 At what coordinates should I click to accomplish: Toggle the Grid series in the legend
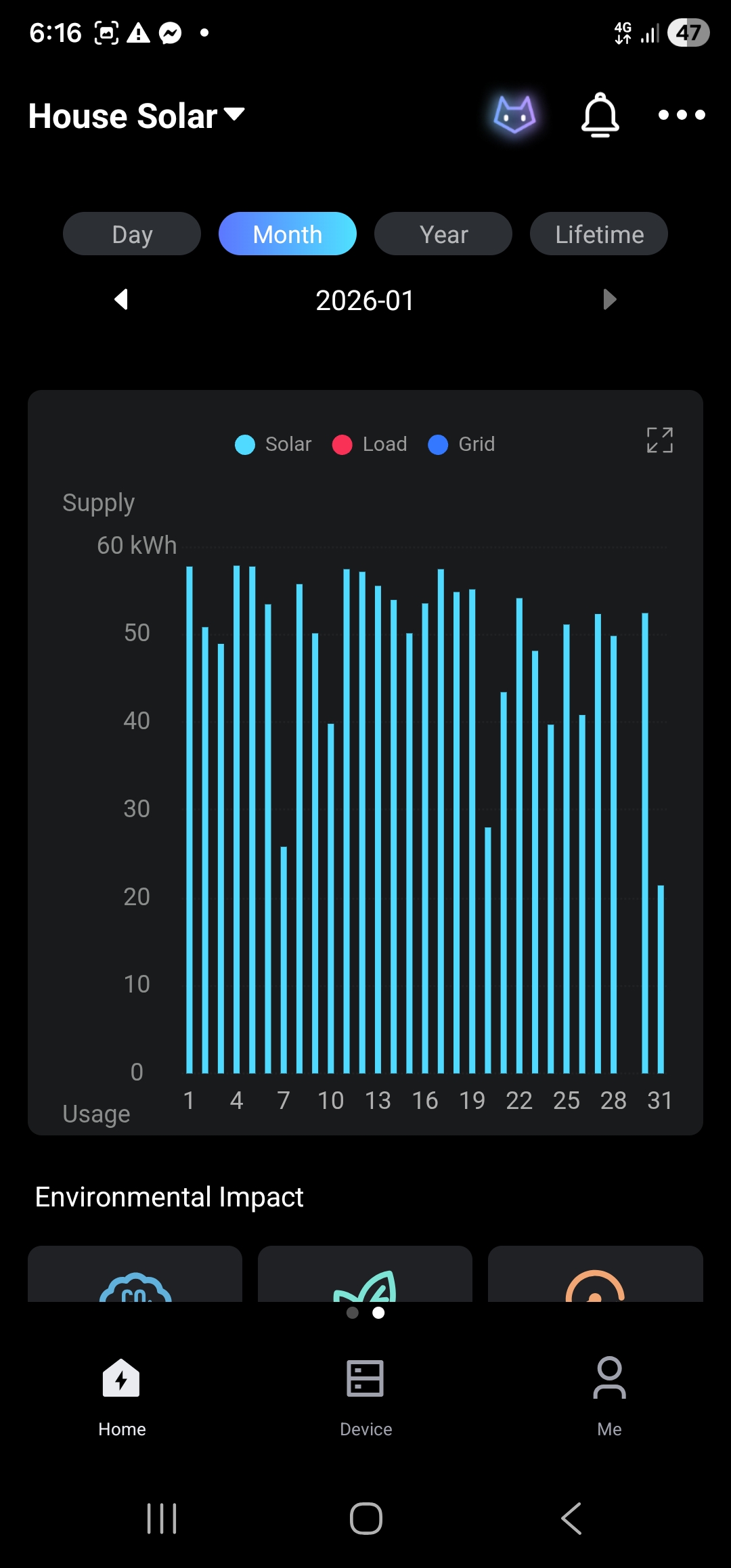(462, 444)
